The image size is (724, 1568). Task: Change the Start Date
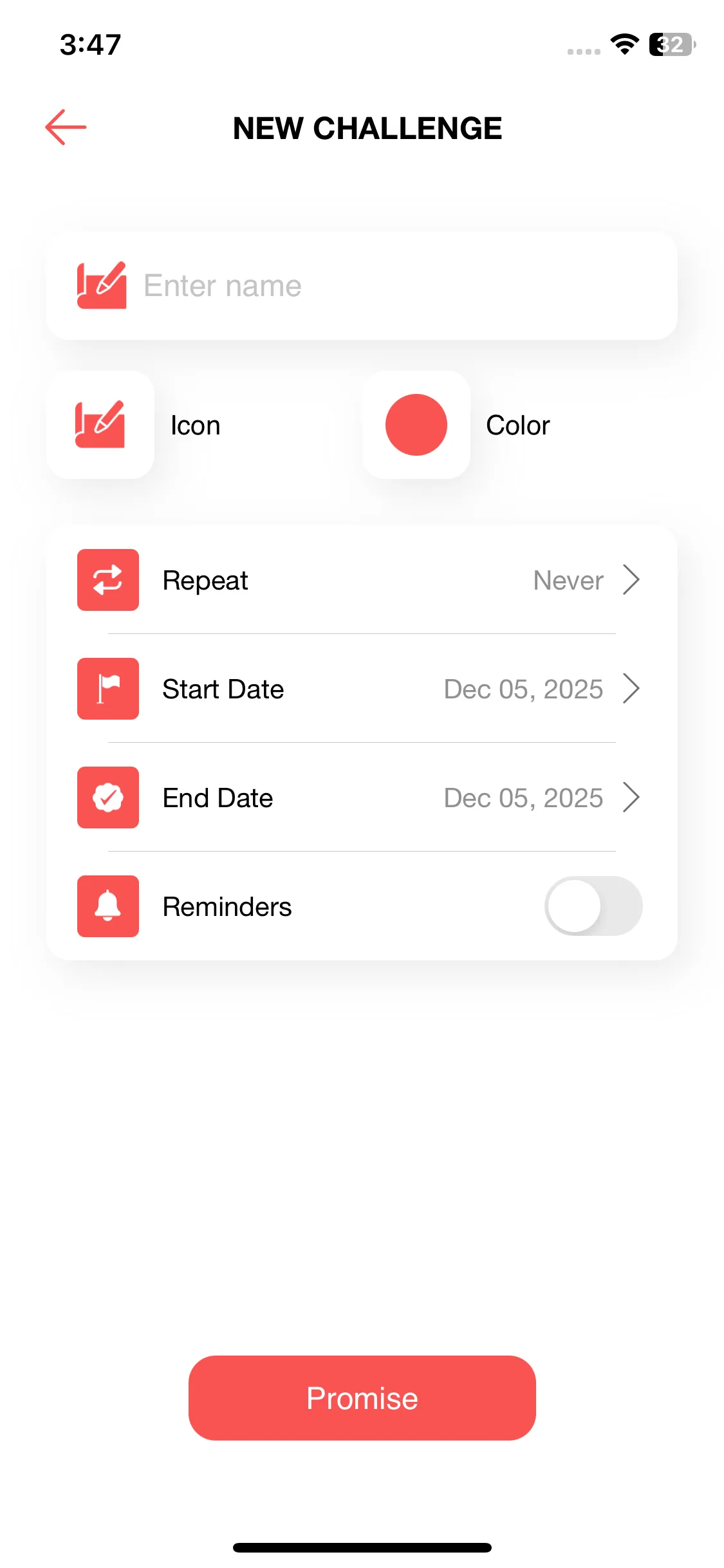pyautogui.click(x=360, y=689)
